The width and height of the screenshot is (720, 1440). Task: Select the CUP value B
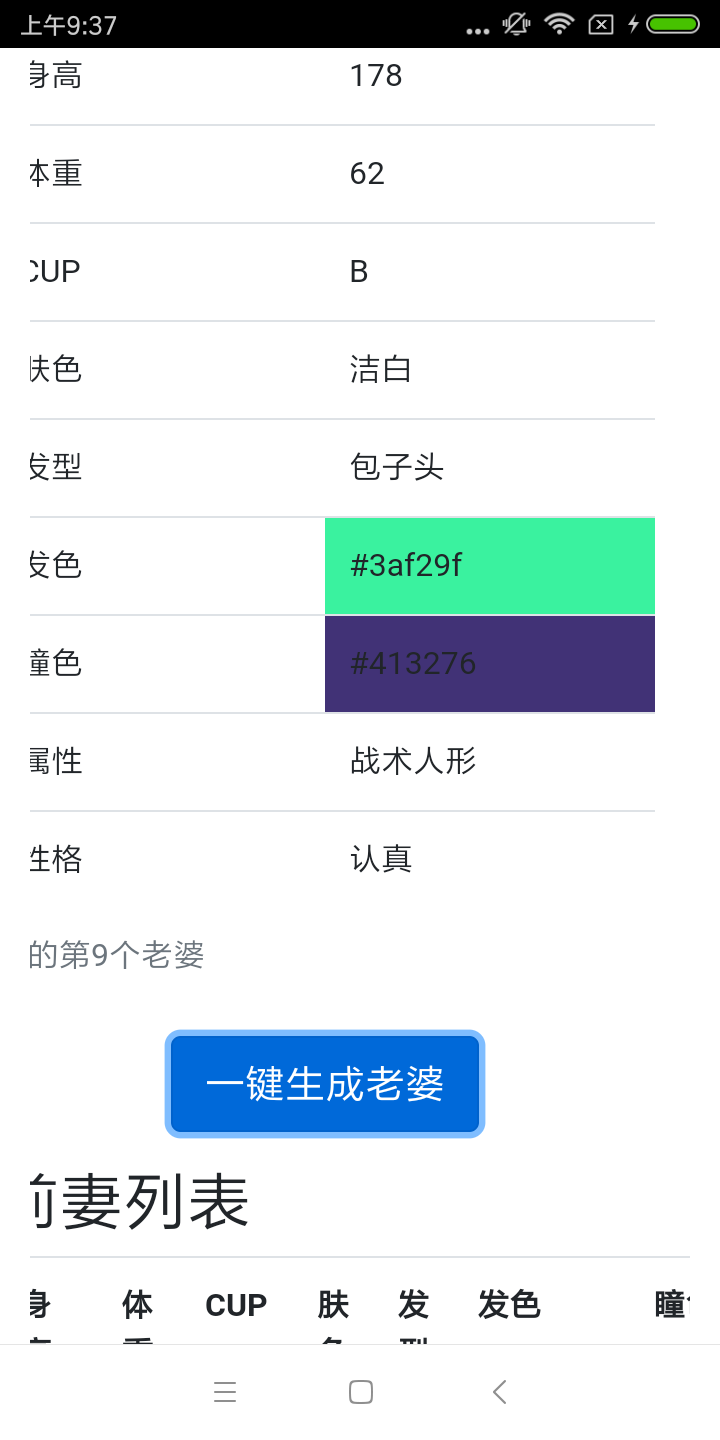pos(358,270)
